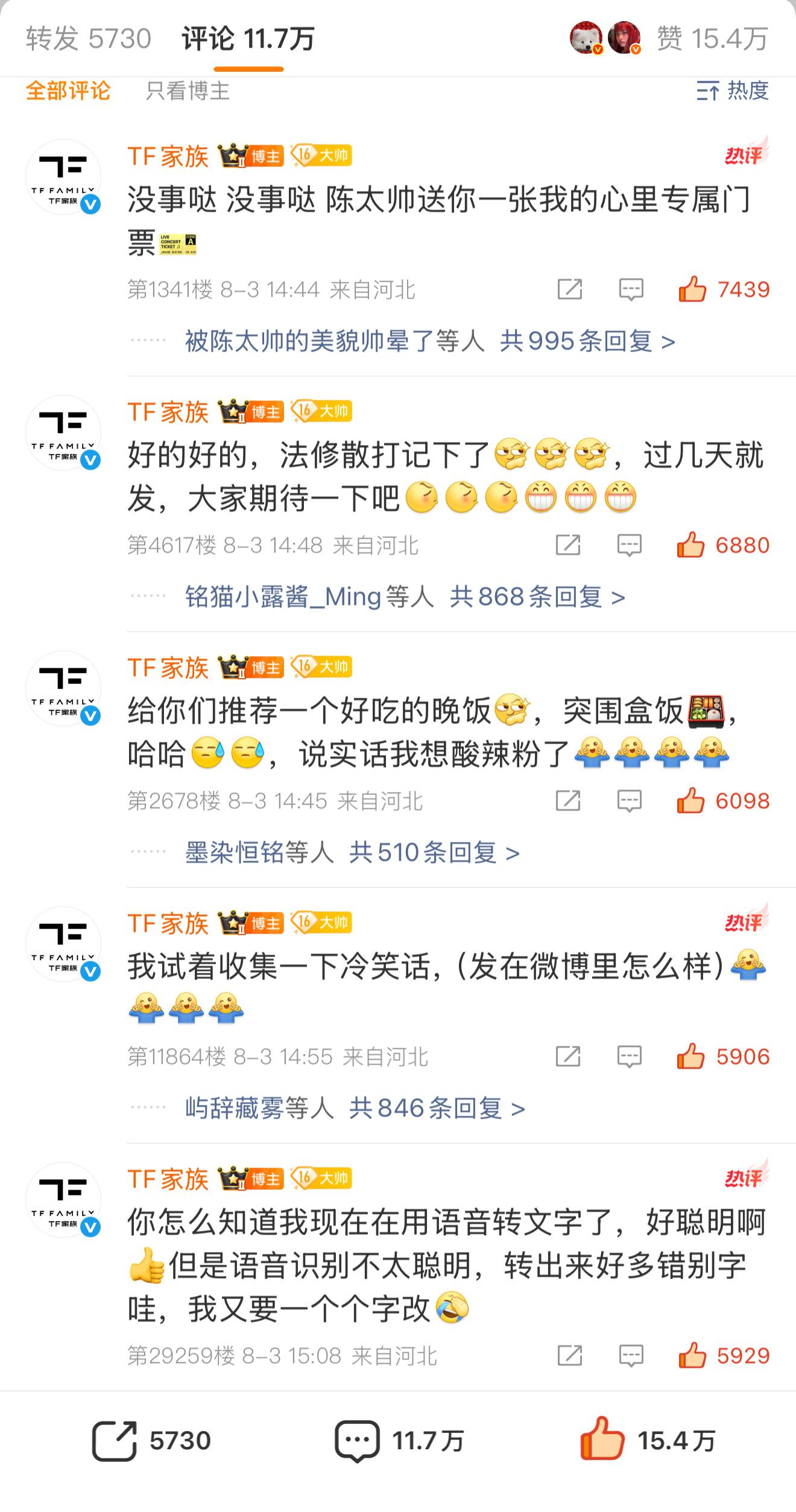
Task: Switch to the 转发 5730 tab
Action: click(x=89, y=39)
